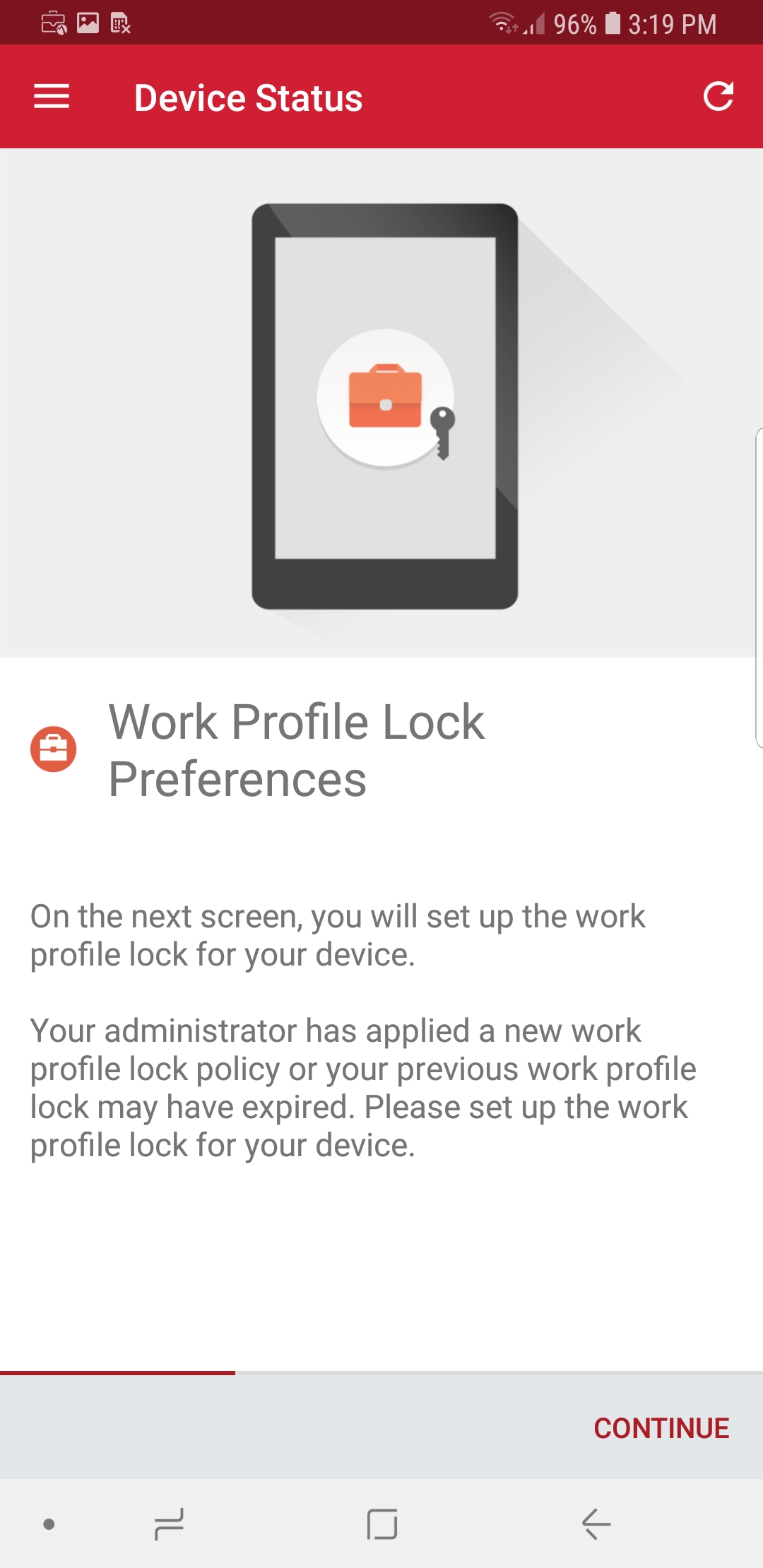The width and height of the screenshot is (763, 1568).
Task: Tap the briefcase-and-key illustration on the phone graphic
Action: (x=388, y=399)
